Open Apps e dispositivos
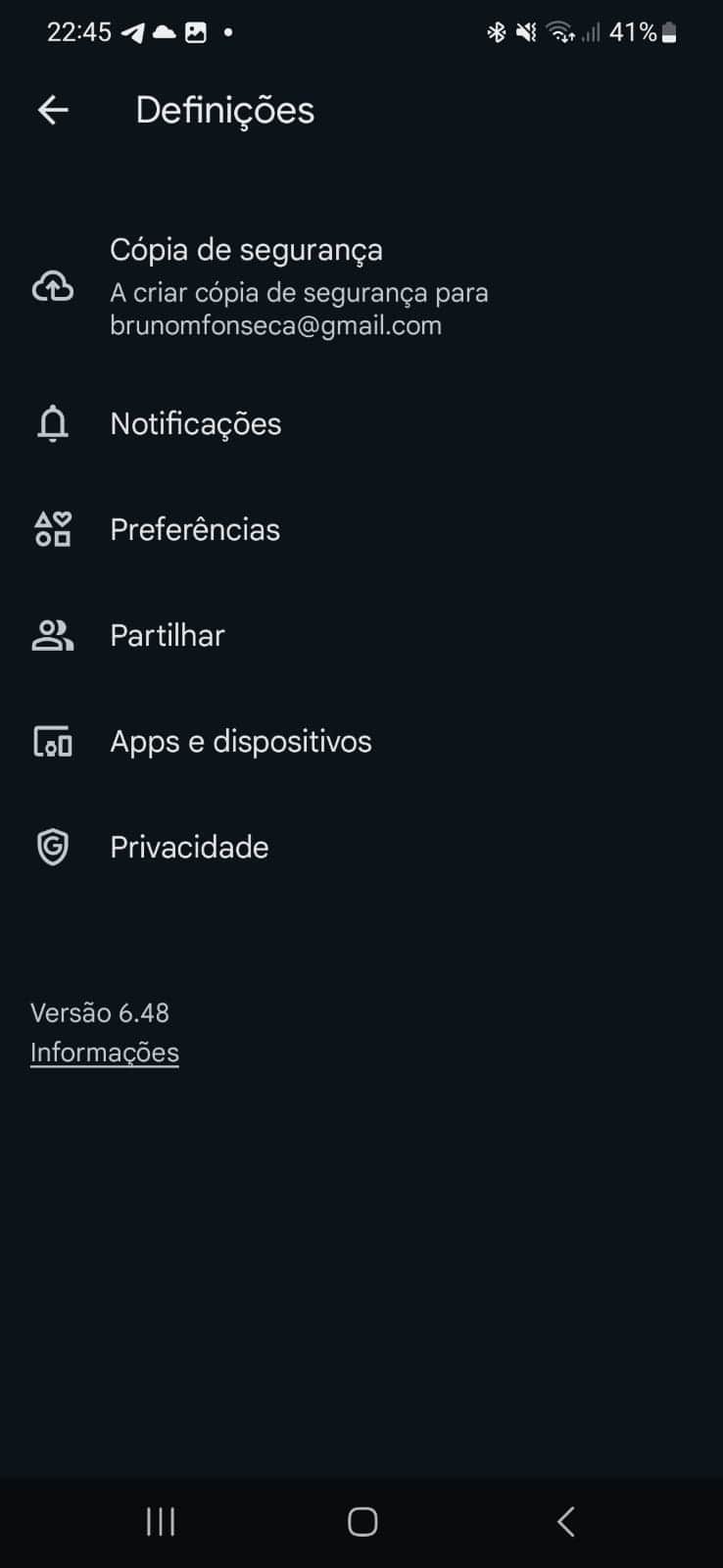Screen dimensions: 723x1568 240,741
